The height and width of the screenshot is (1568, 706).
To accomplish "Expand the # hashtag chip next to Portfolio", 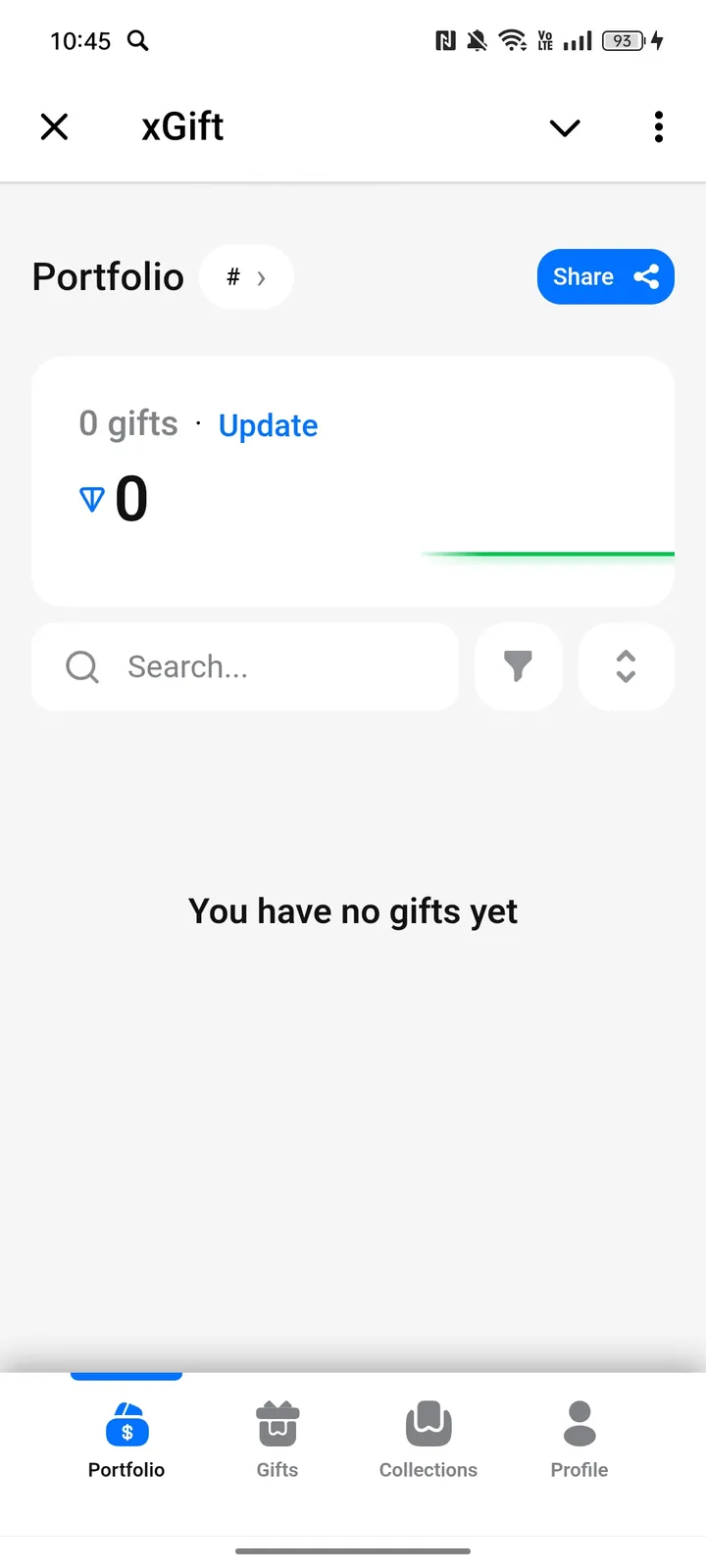I will tap(245, 276).
